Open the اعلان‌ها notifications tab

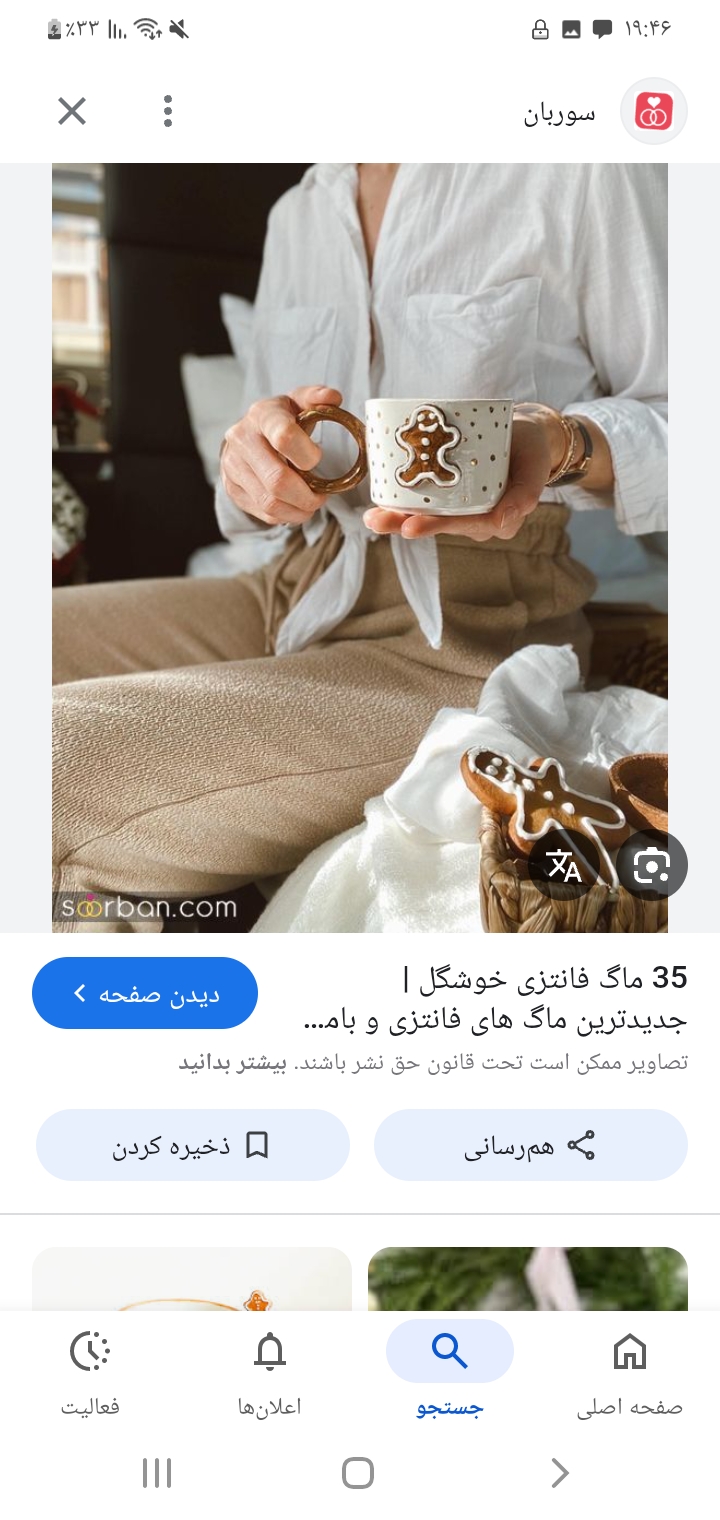(269, 1370)
